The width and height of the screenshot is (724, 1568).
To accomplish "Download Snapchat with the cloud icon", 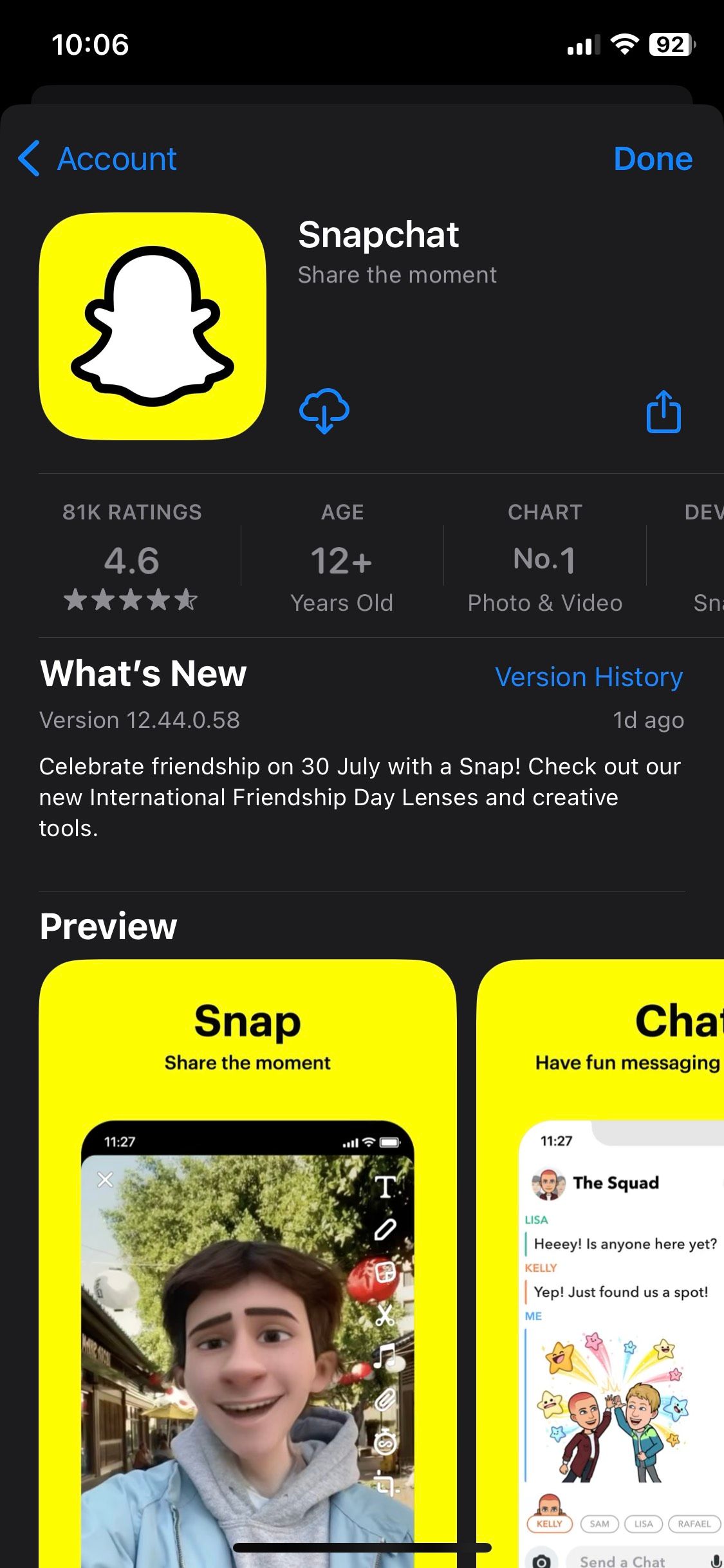I will click(324, 411).
